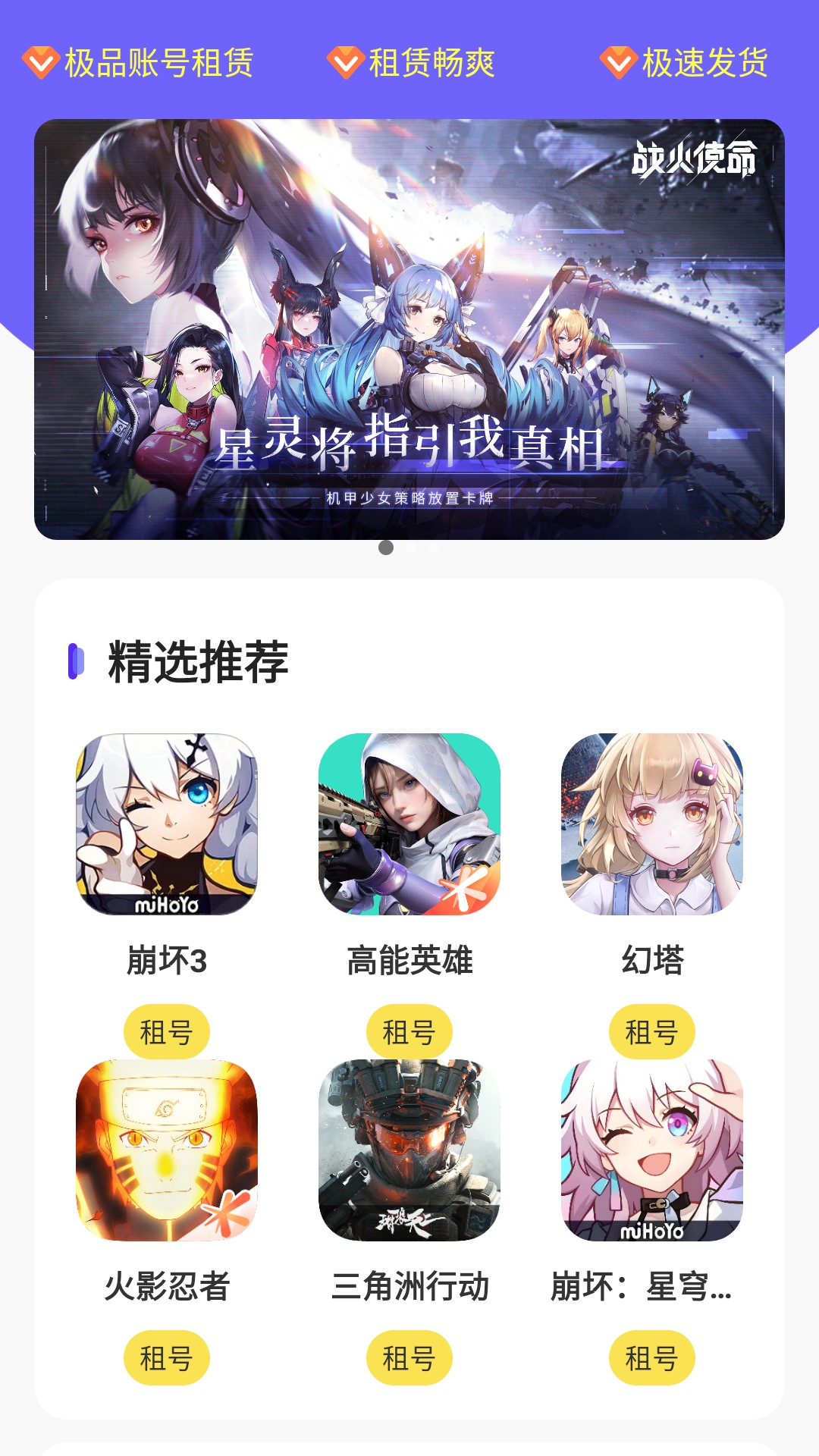
Task: Open the 幻塔 game icon
Action: click(x=652, y=824)
